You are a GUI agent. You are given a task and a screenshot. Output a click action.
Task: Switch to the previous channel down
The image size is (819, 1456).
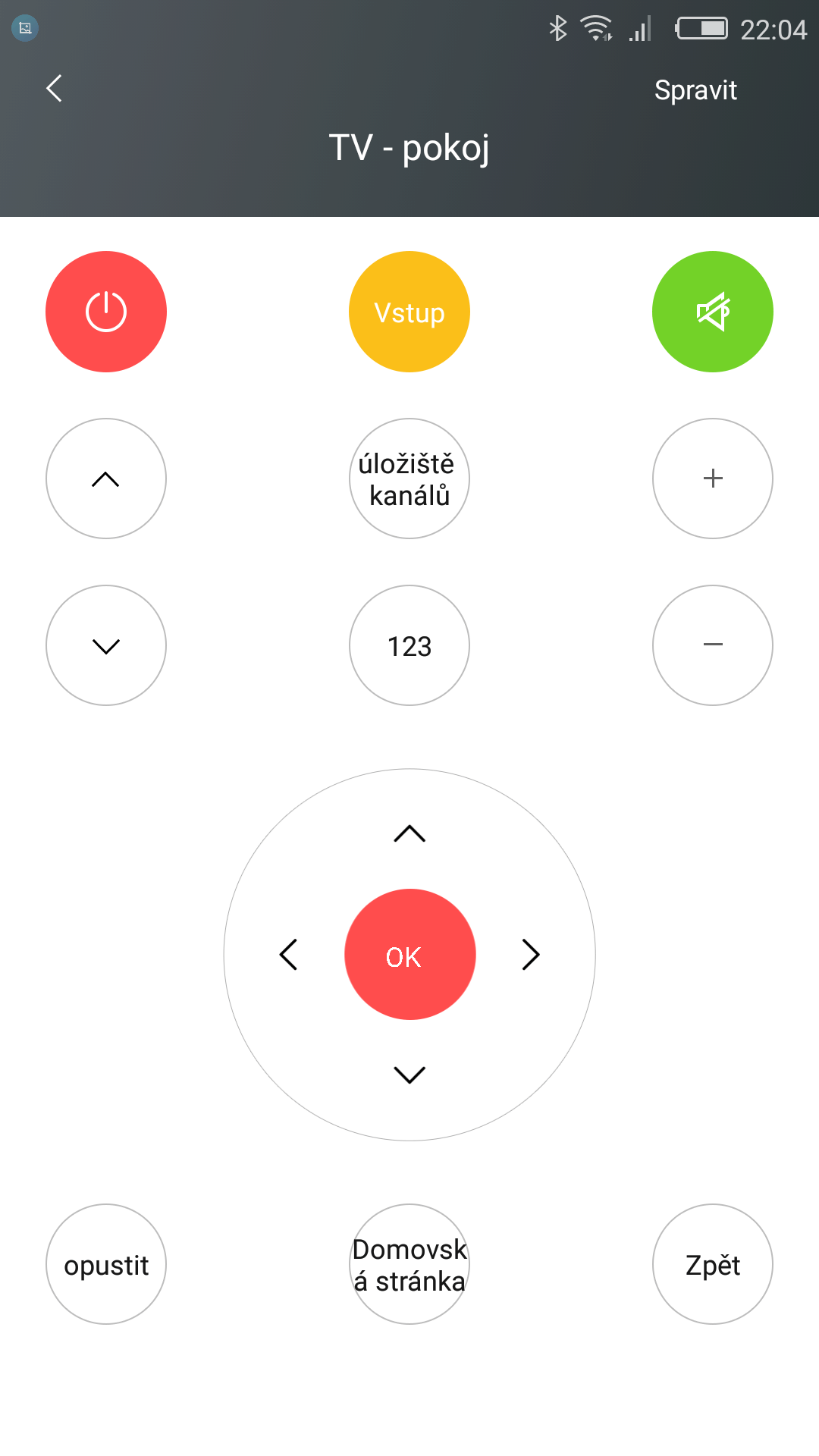tap(106, 645)
